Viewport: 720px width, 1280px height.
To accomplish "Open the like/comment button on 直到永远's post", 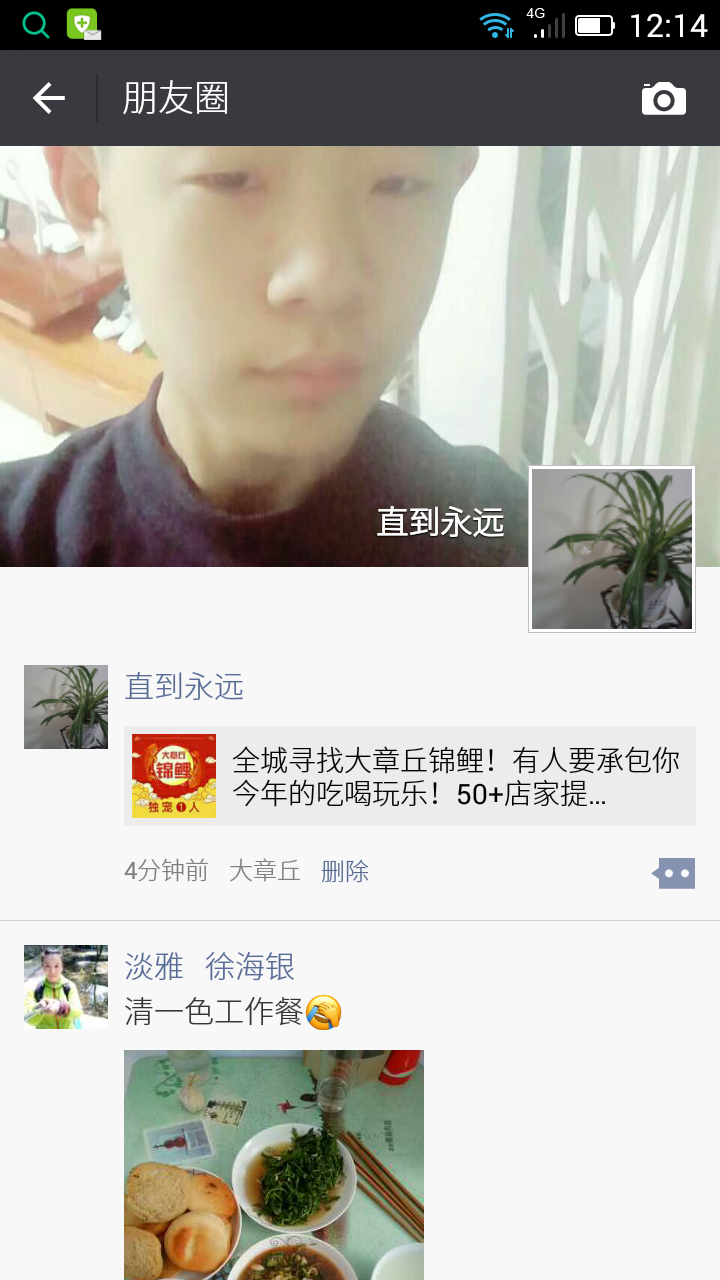I will click(674, 873).
